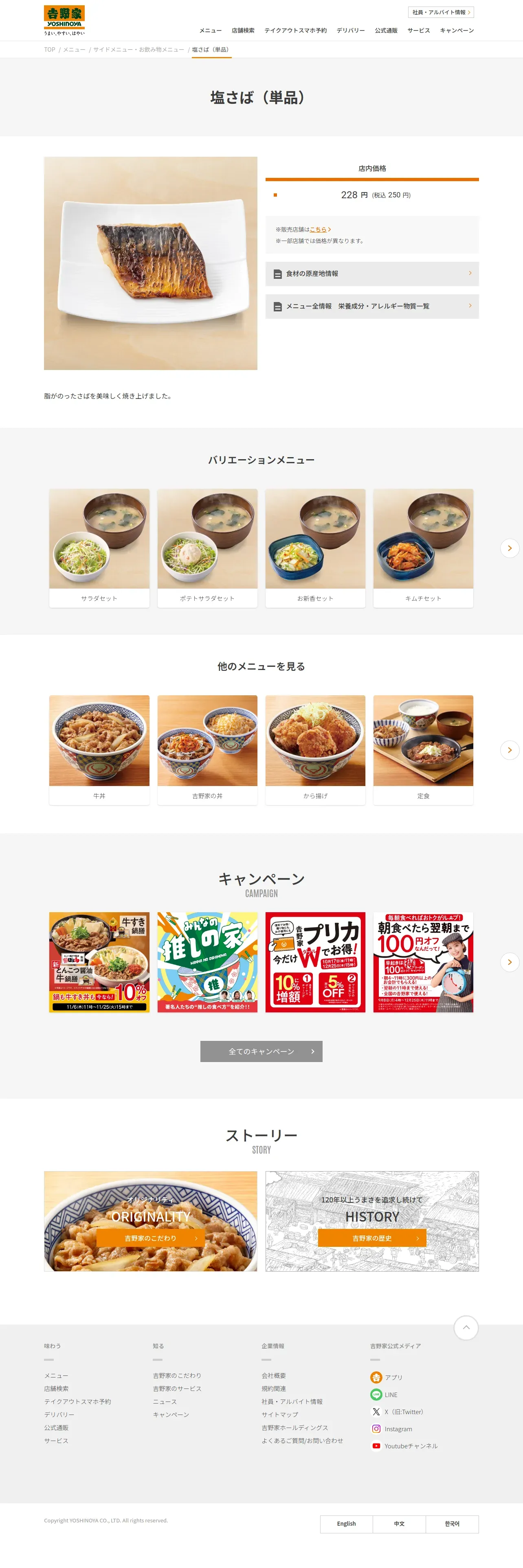Tap 全てのキャンペーン button
This screenshot has width=523, height=1568.
point(261,1051)
